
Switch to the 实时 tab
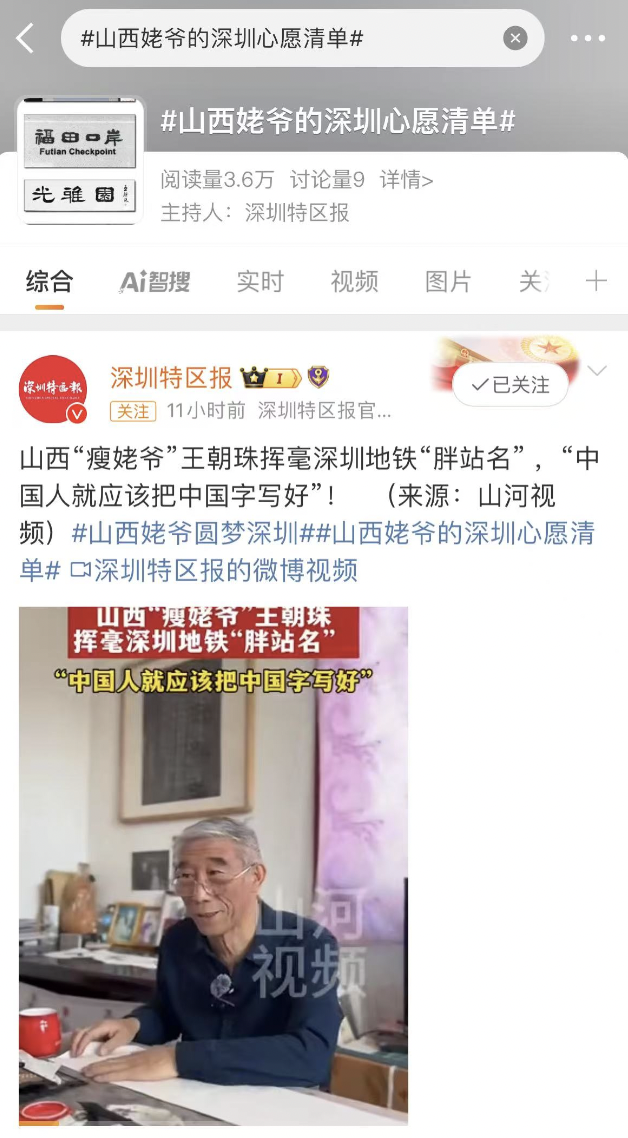tap(260, 282)
